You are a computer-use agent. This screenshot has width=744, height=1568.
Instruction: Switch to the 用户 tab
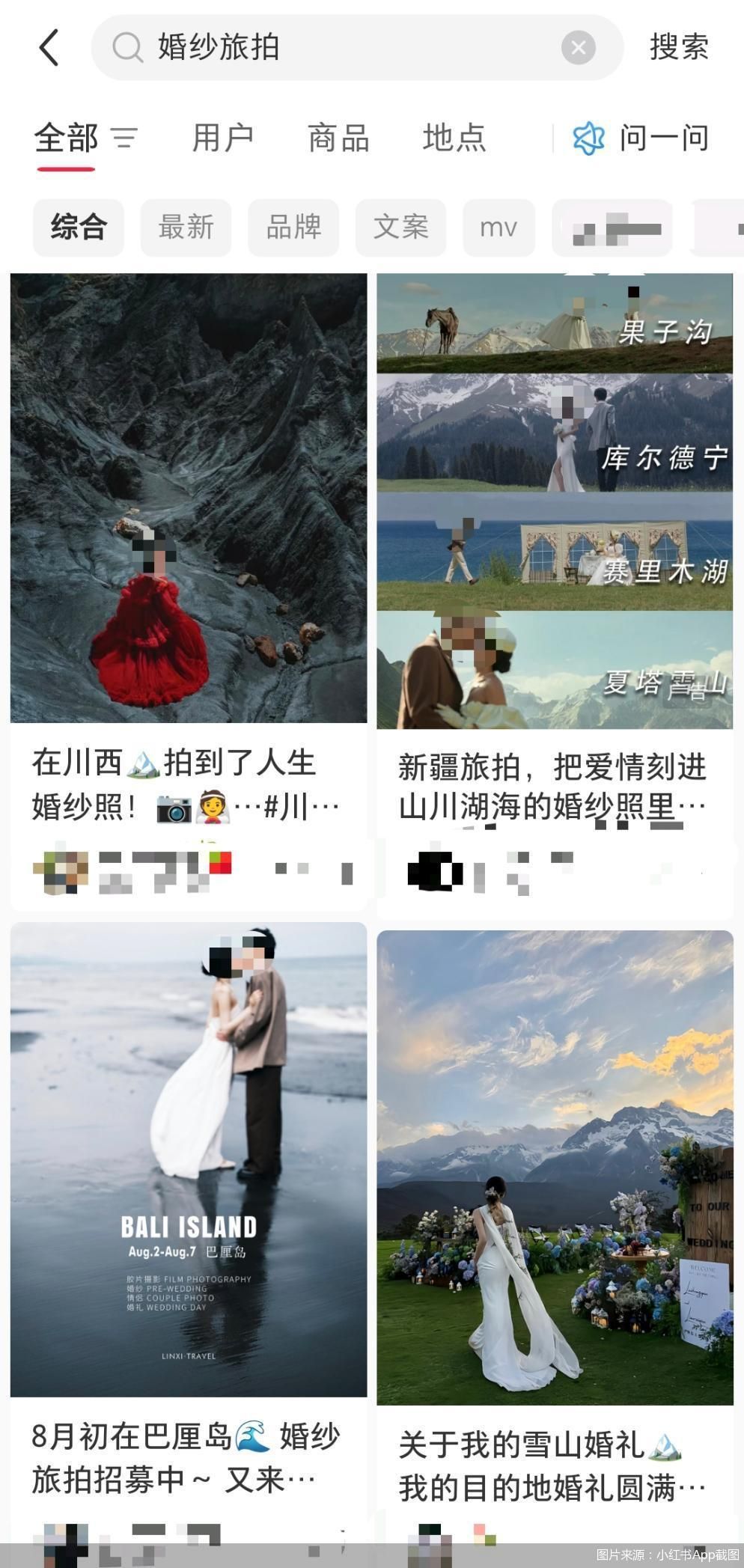tap(222, 138)
